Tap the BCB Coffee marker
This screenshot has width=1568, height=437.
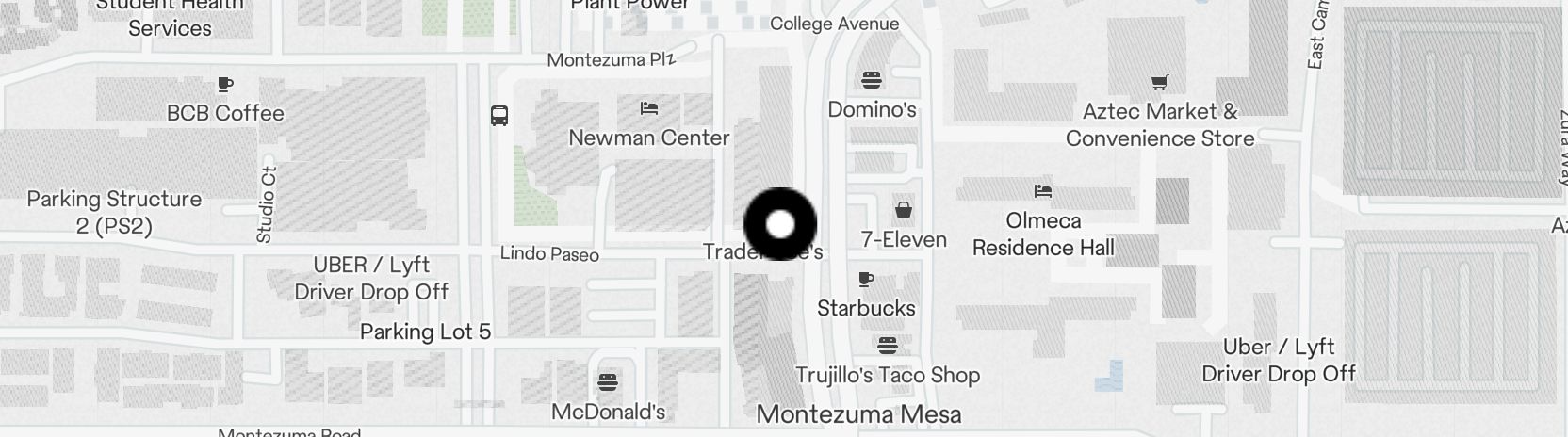(224, 85)
